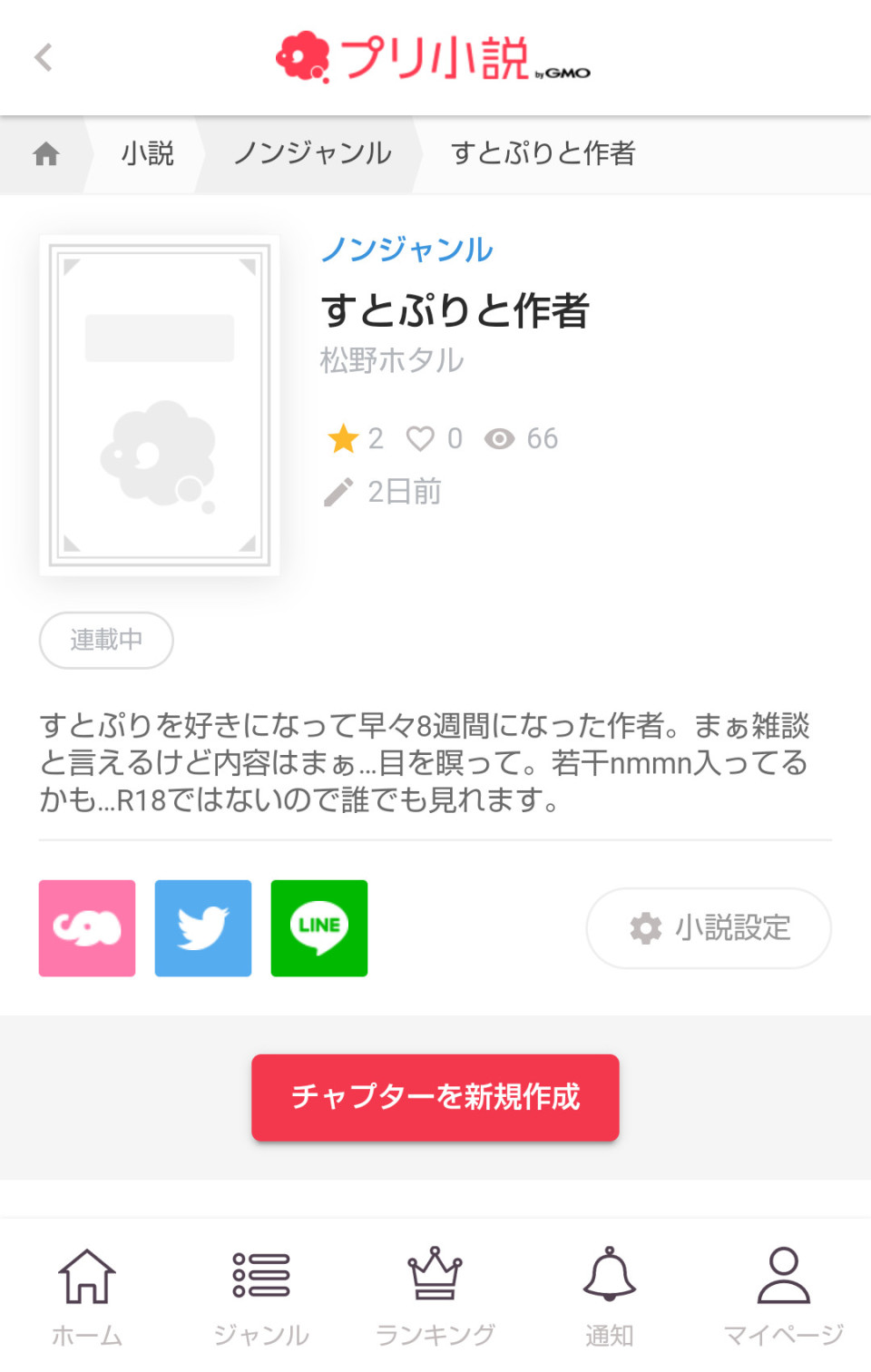This screenshot has width=871, height=1372.
Task: Switch to ホーム tab
Action: click(87, 1295)
